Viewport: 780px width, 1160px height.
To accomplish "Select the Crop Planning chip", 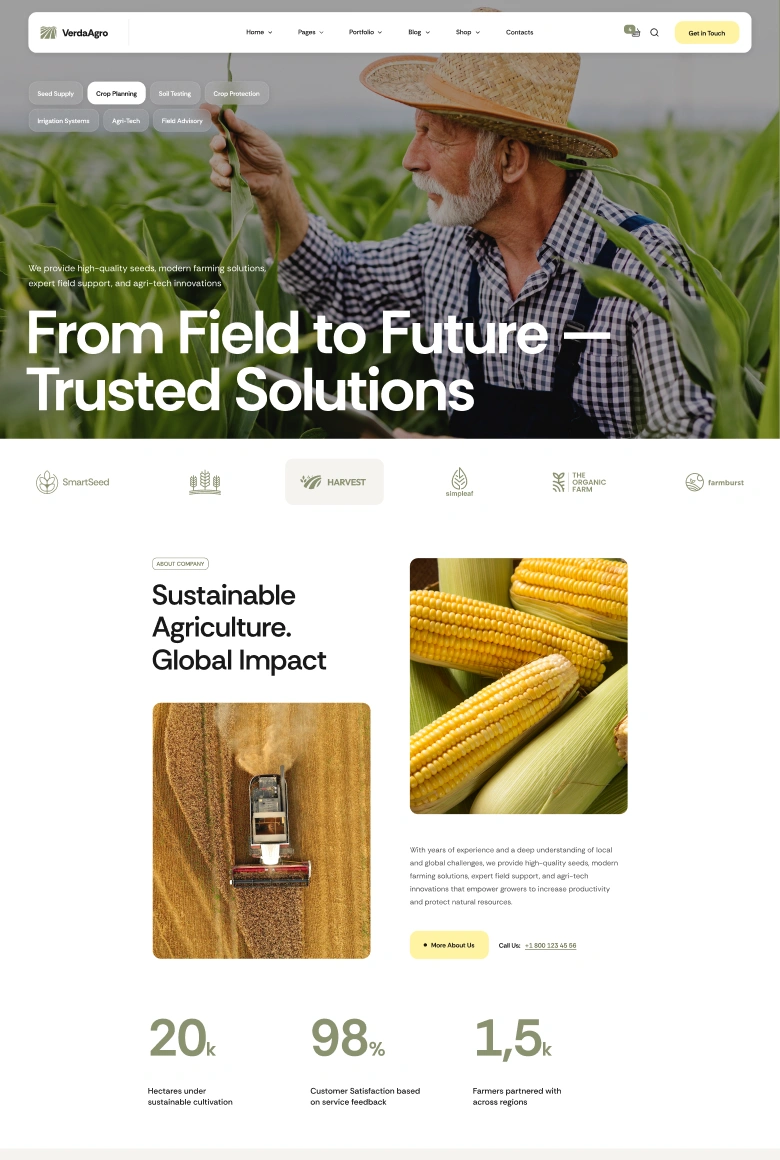I will pyautogui.click(x=116, y=94).
